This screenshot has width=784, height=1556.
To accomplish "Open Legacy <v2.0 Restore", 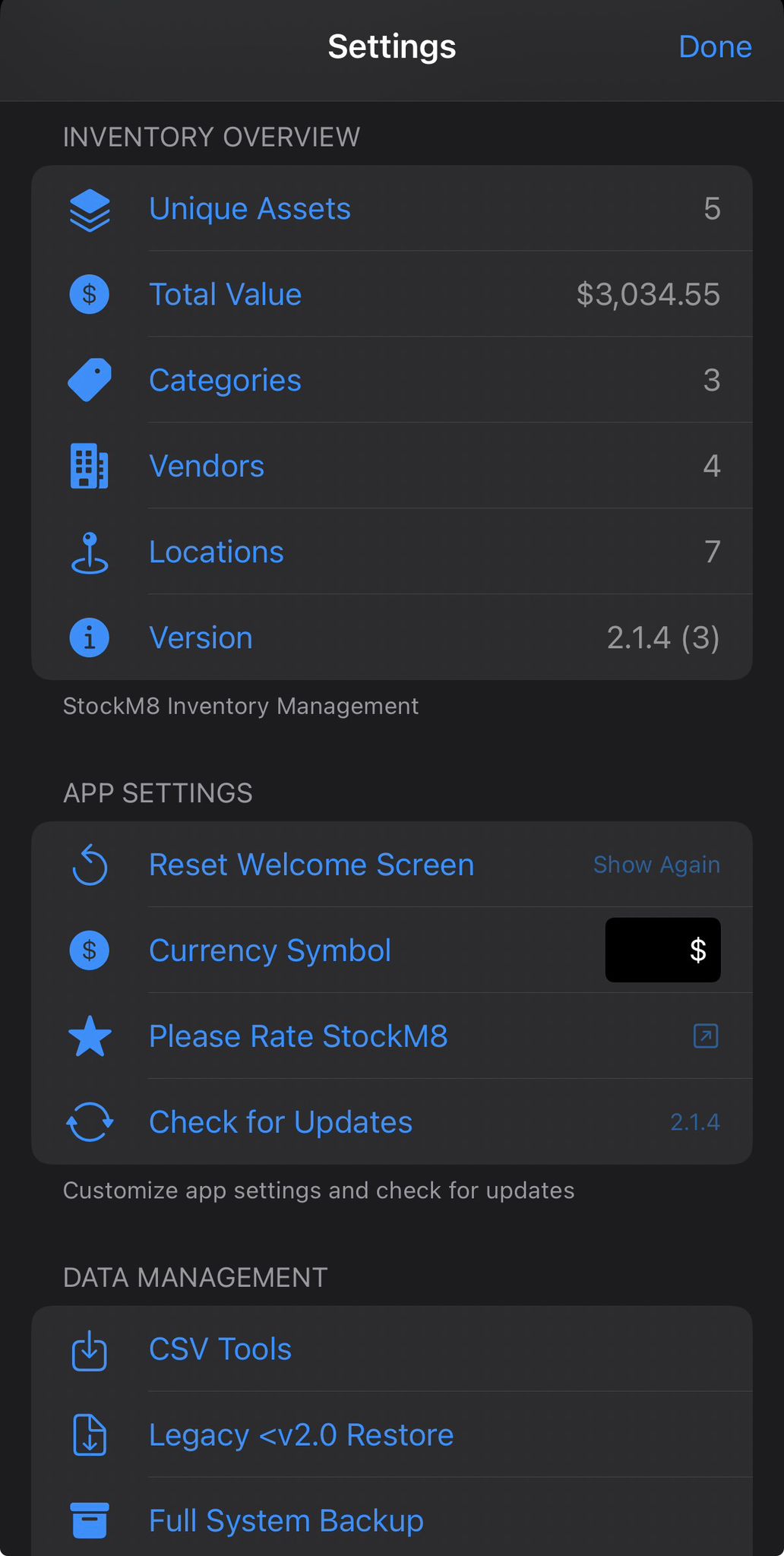I will [x=301, y=1435].
